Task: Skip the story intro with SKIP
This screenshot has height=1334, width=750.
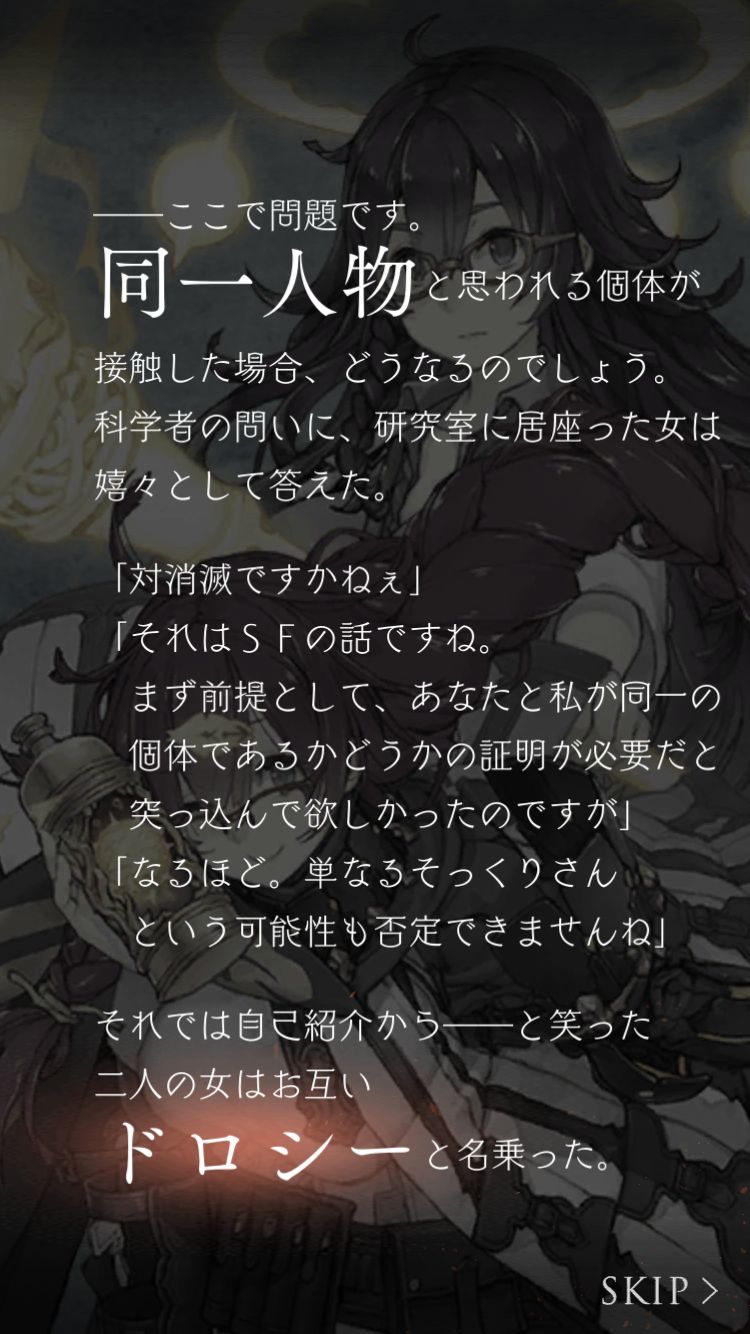Action: 660,1290
